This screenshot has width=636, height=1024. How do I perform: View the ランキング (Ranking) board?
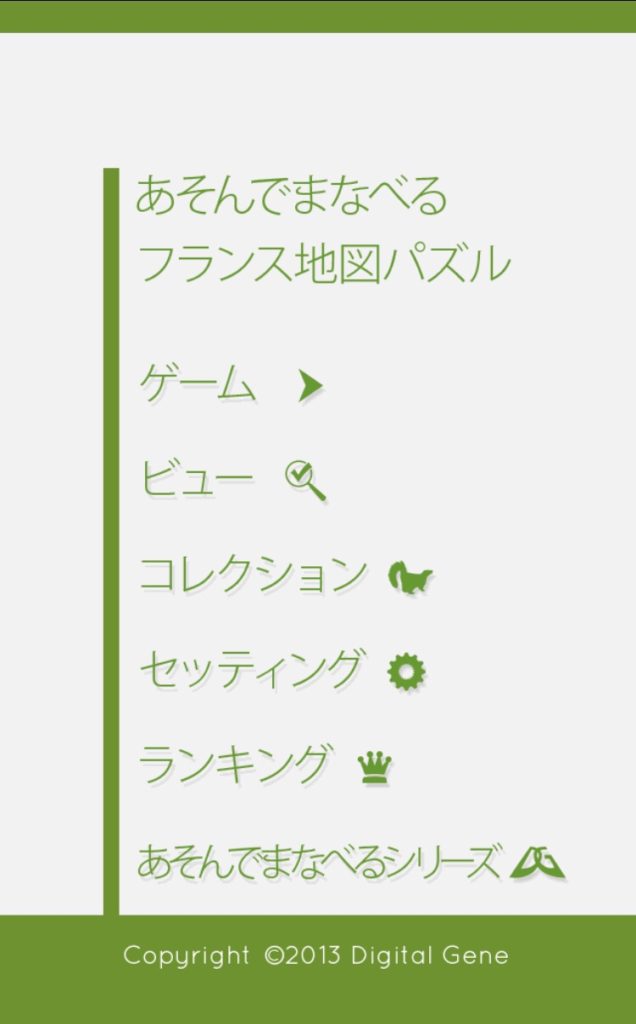264,766
